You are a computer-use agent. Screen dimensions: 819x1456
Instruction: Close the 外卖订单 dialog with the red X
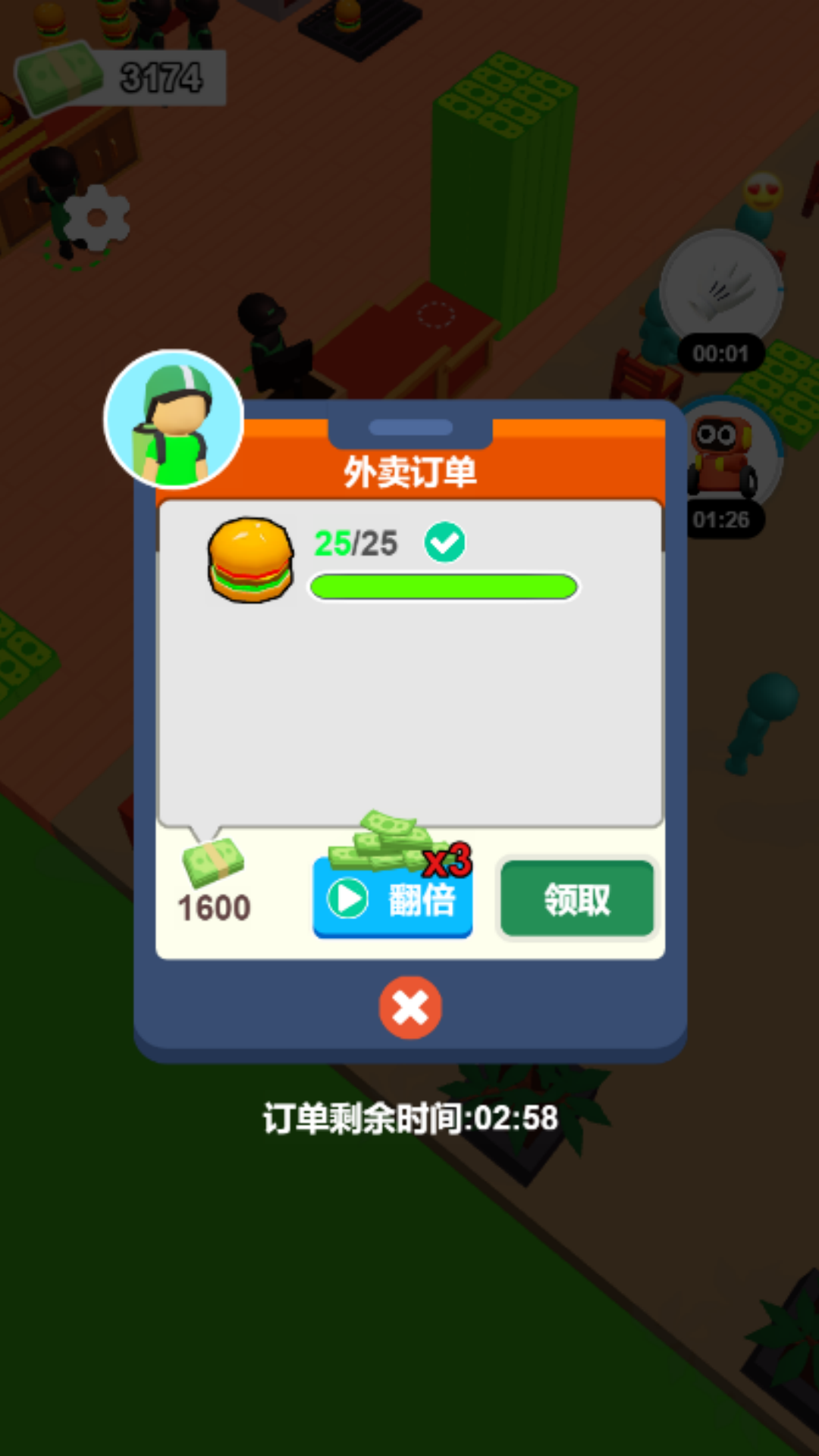(410, 1008)
